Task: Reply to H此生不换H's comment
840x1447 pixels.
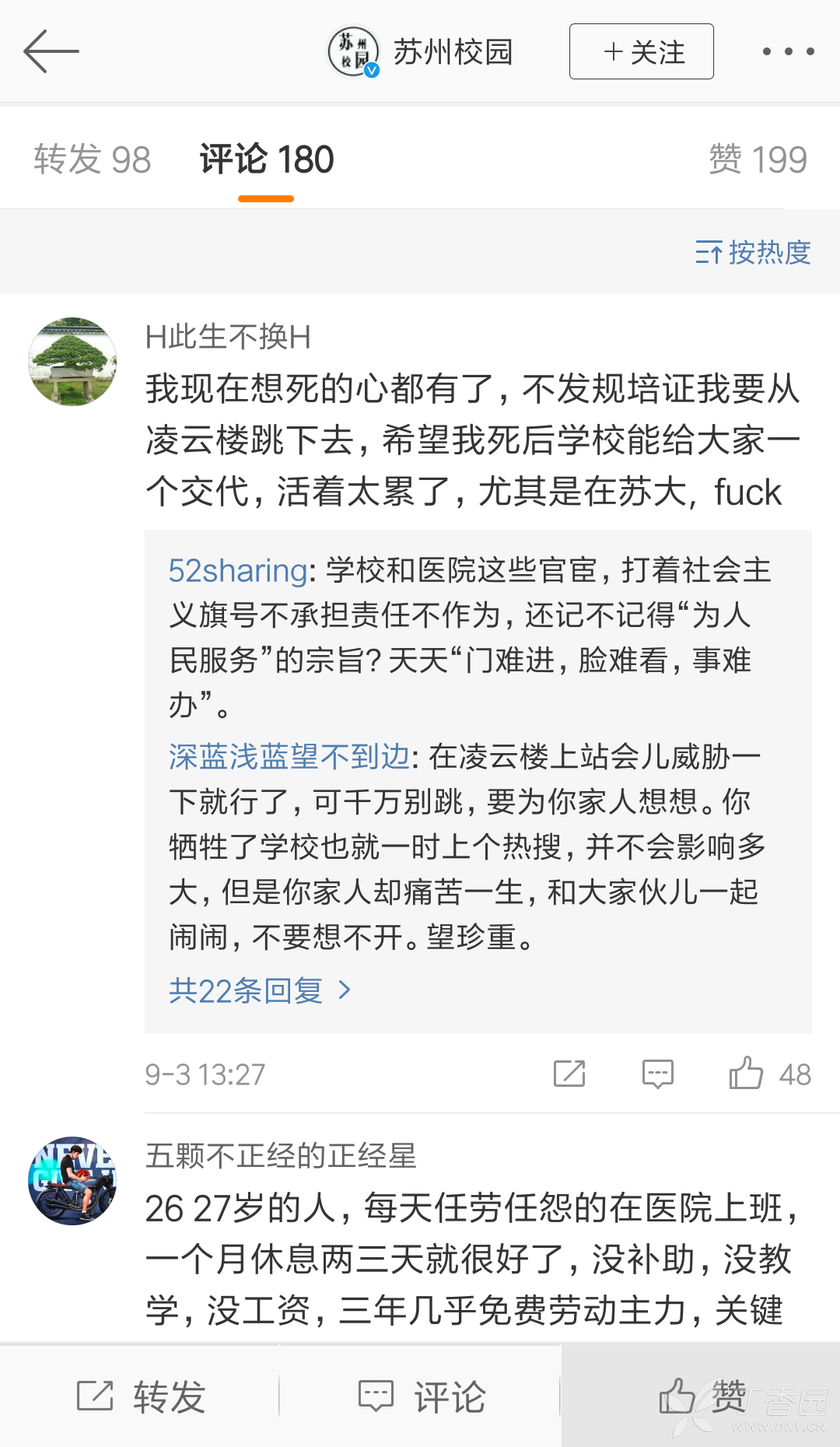Action: 657,1074
